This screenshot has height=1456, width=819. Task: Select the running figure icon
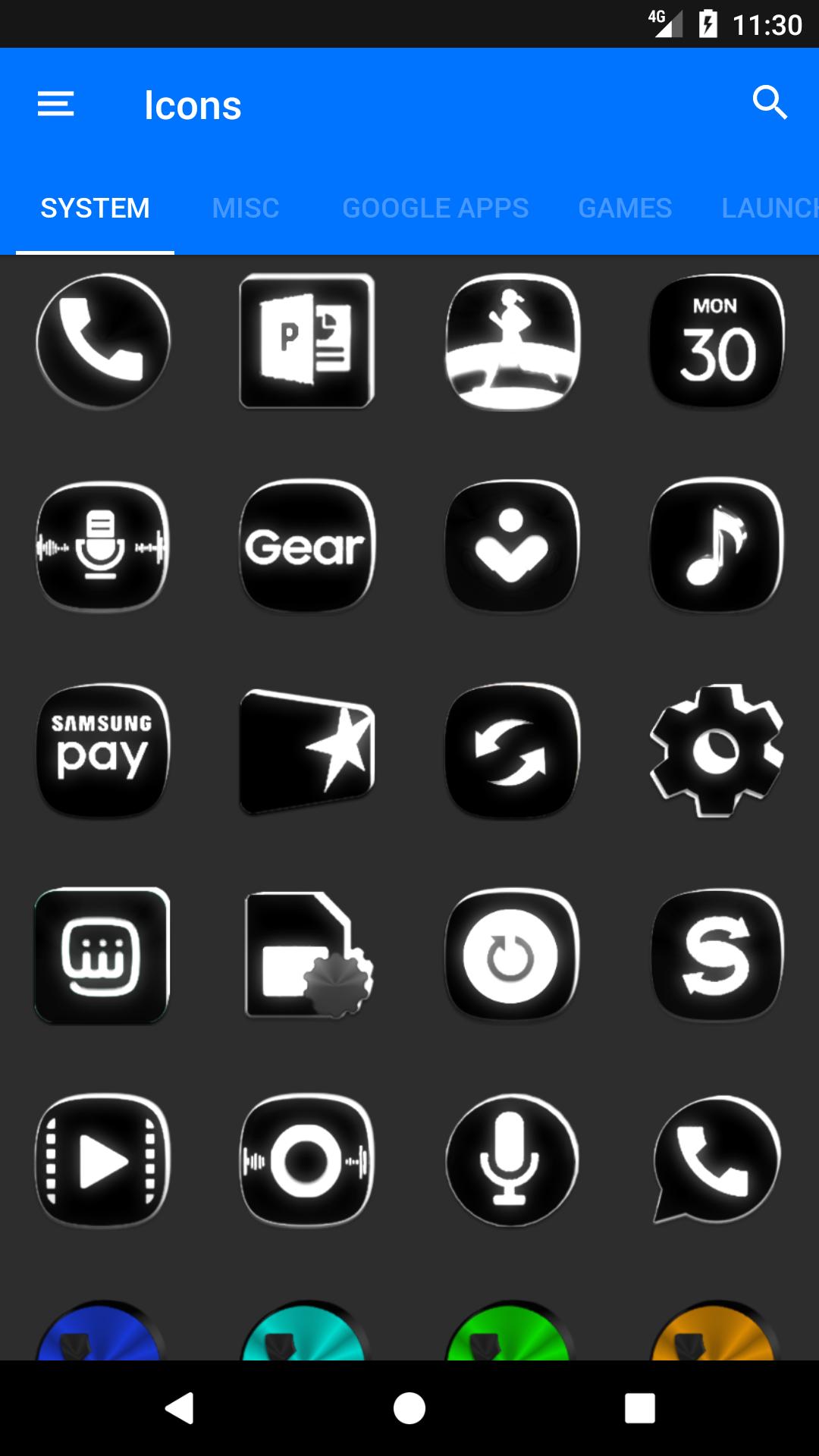coord(512,341)
